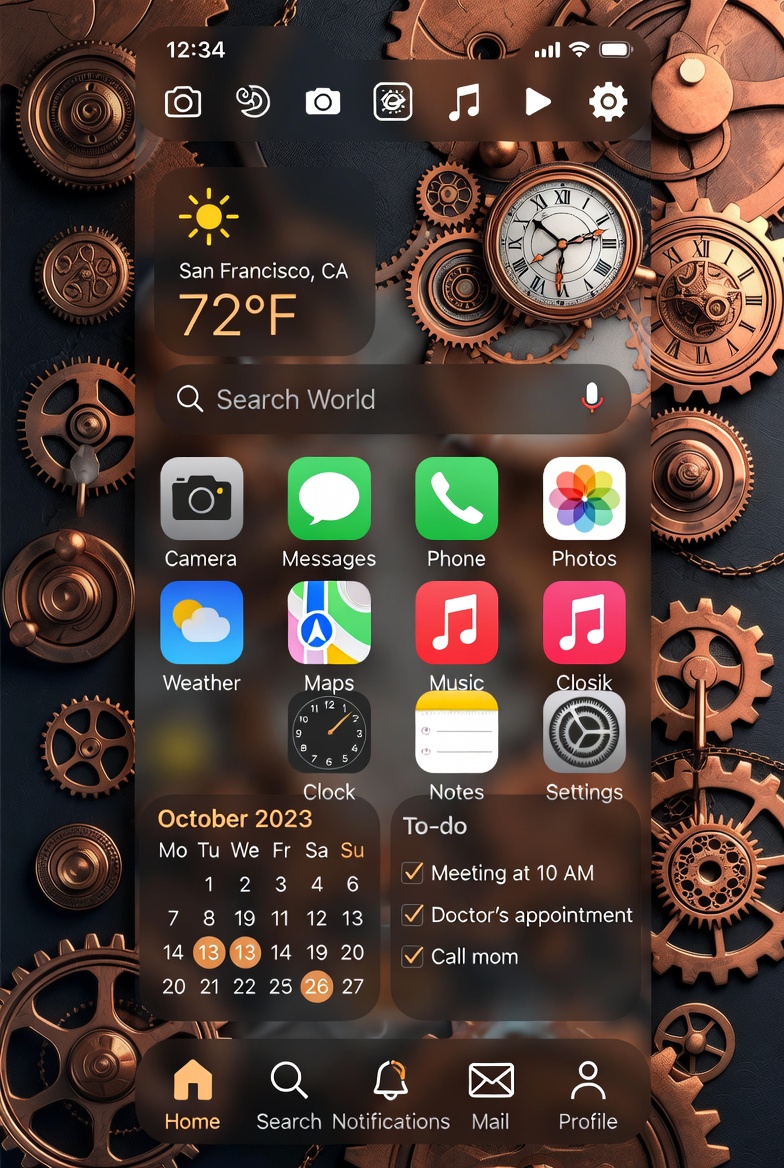Open the Clock app
Image resolution: width=784 pixels, height=1168 pixels.
[329, 733]
